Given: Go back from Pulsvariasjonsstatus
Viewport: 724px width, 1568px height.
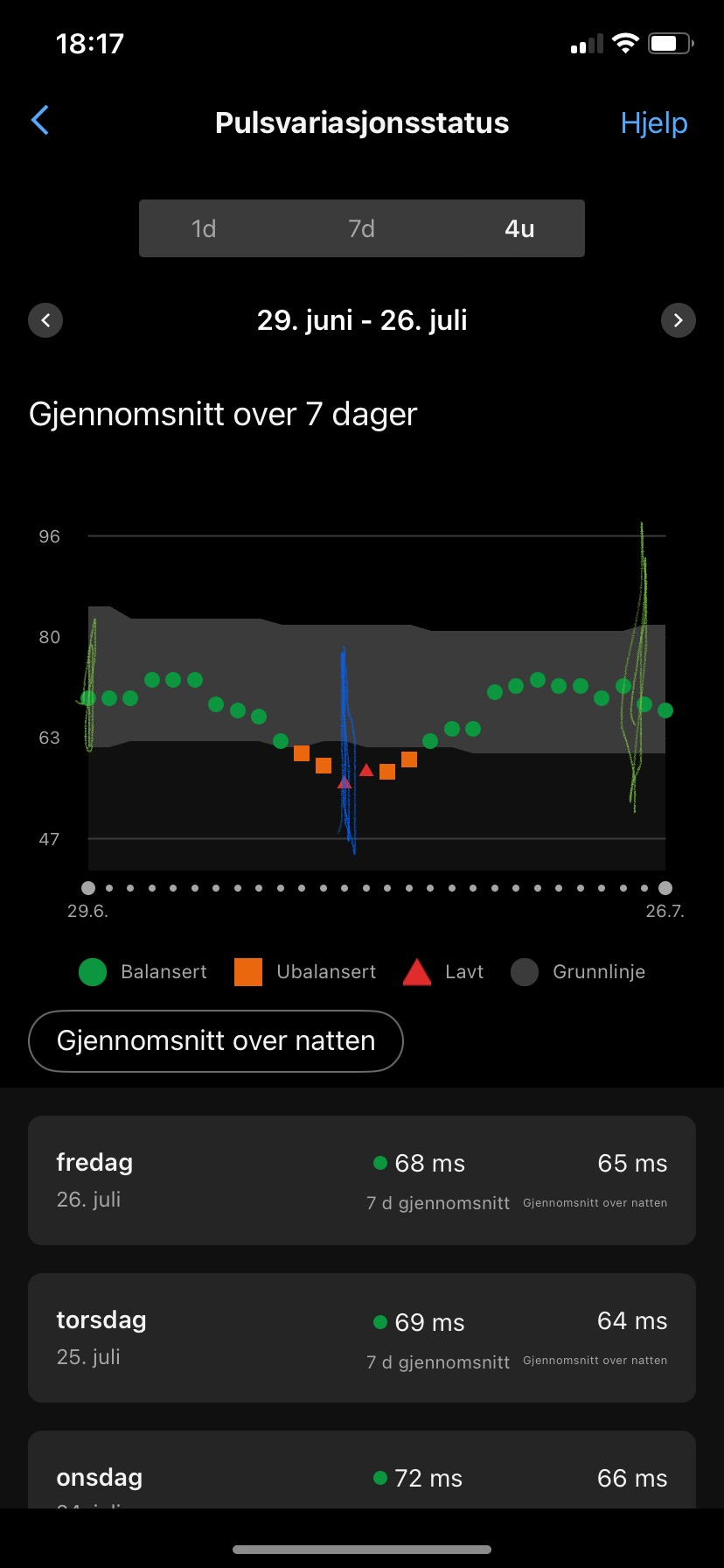Looking at the screenshot, I should pos(40,121).
